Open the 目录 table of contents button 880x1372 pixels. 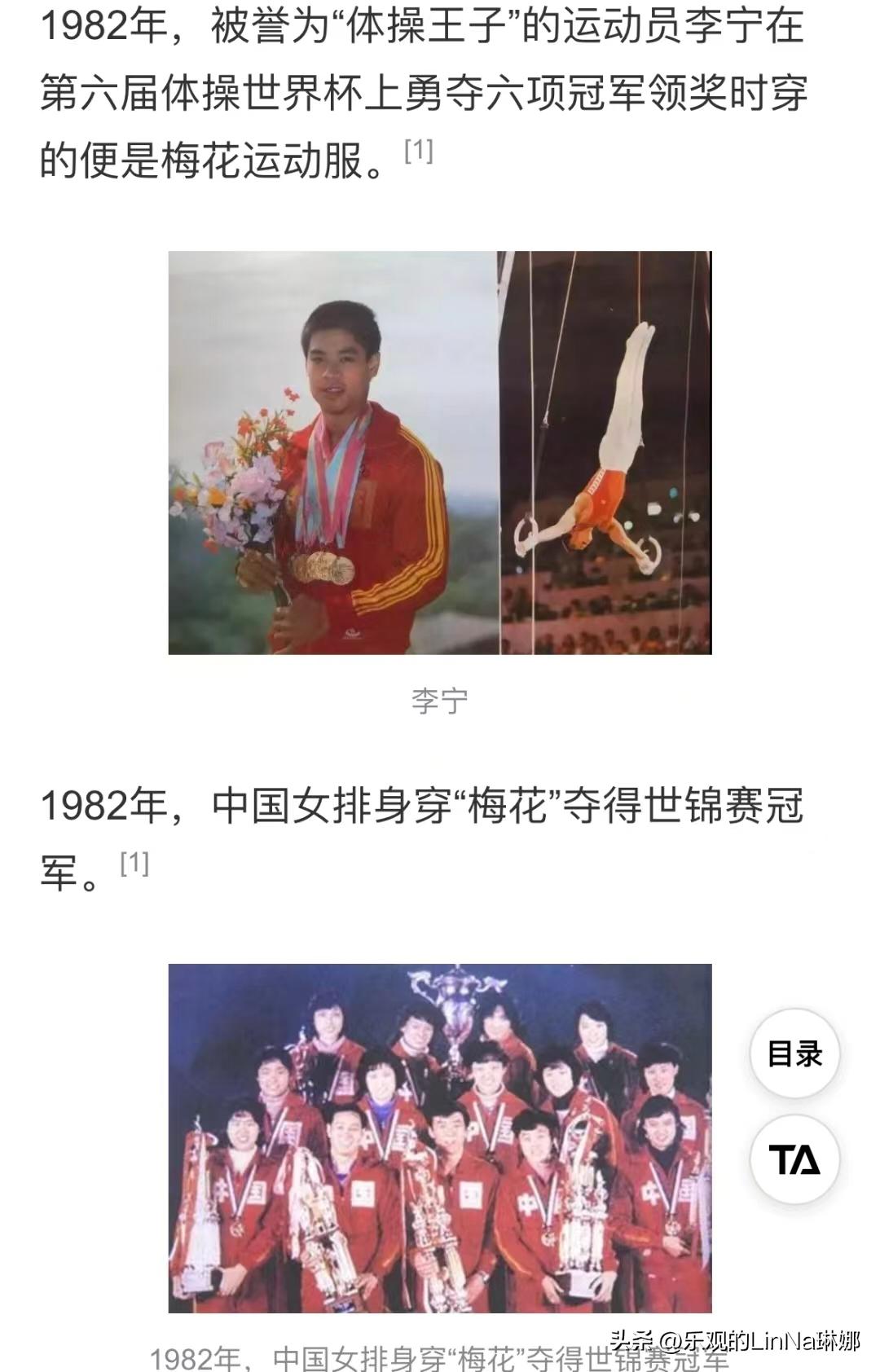(794, 1055)
